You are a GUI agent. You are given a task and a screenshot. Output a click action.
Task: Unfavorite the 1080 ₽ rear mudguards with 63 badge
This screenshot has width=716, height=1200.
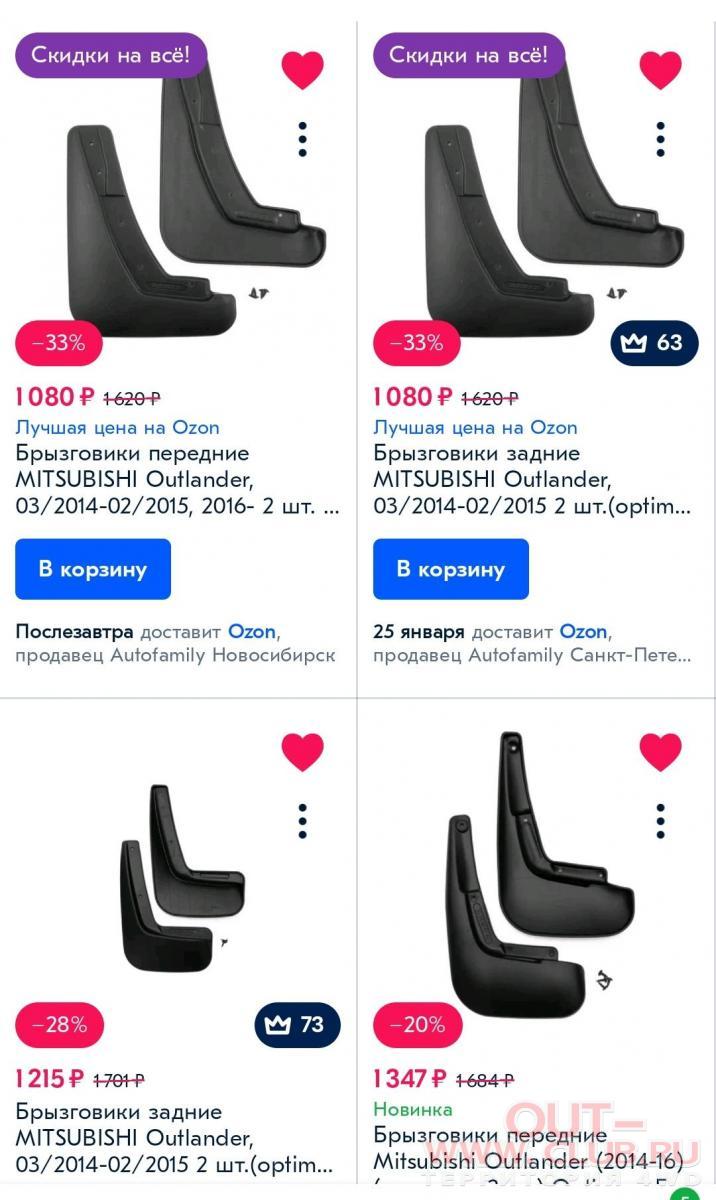[660, 70]
